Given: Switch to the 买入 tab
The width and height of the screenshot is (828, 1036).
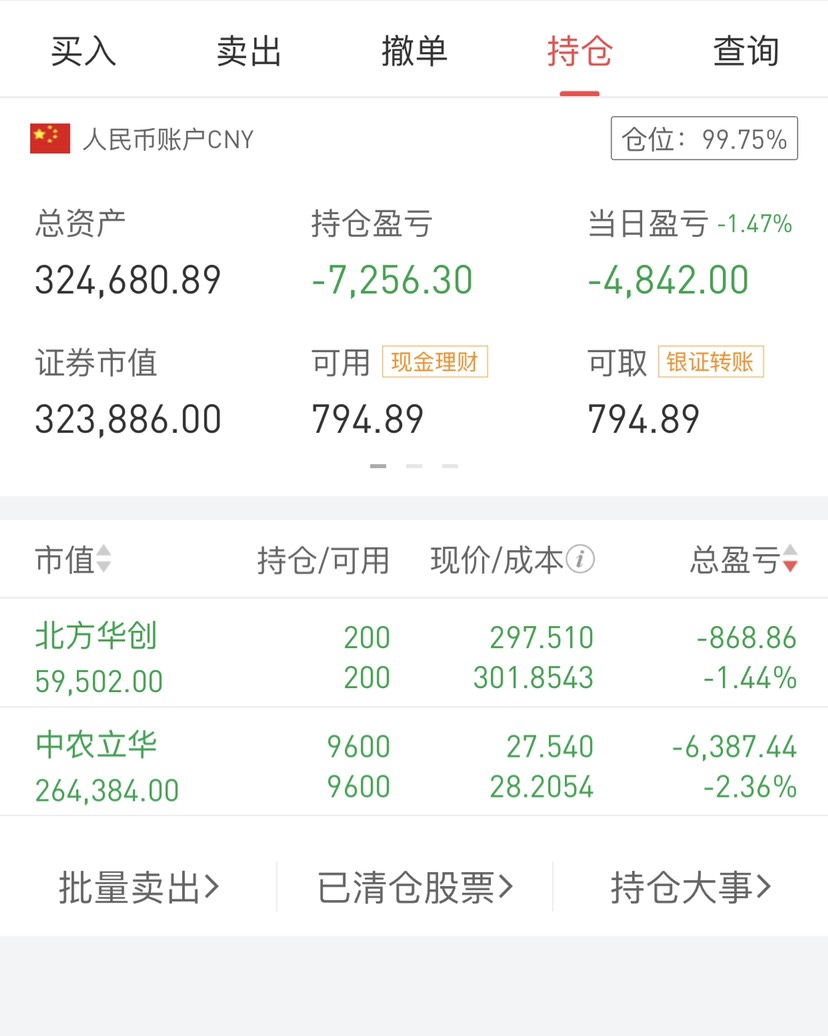Looking at the screenshot, I should [84, 50].
